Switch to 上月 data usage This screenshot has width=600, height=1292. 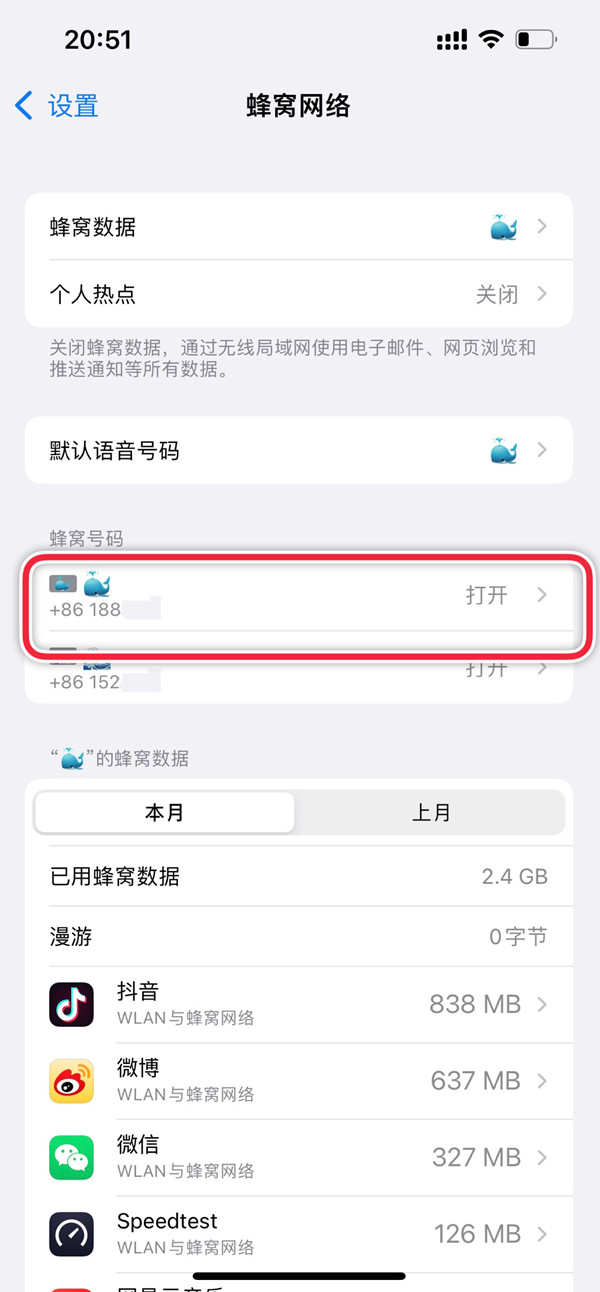[431, 813]
